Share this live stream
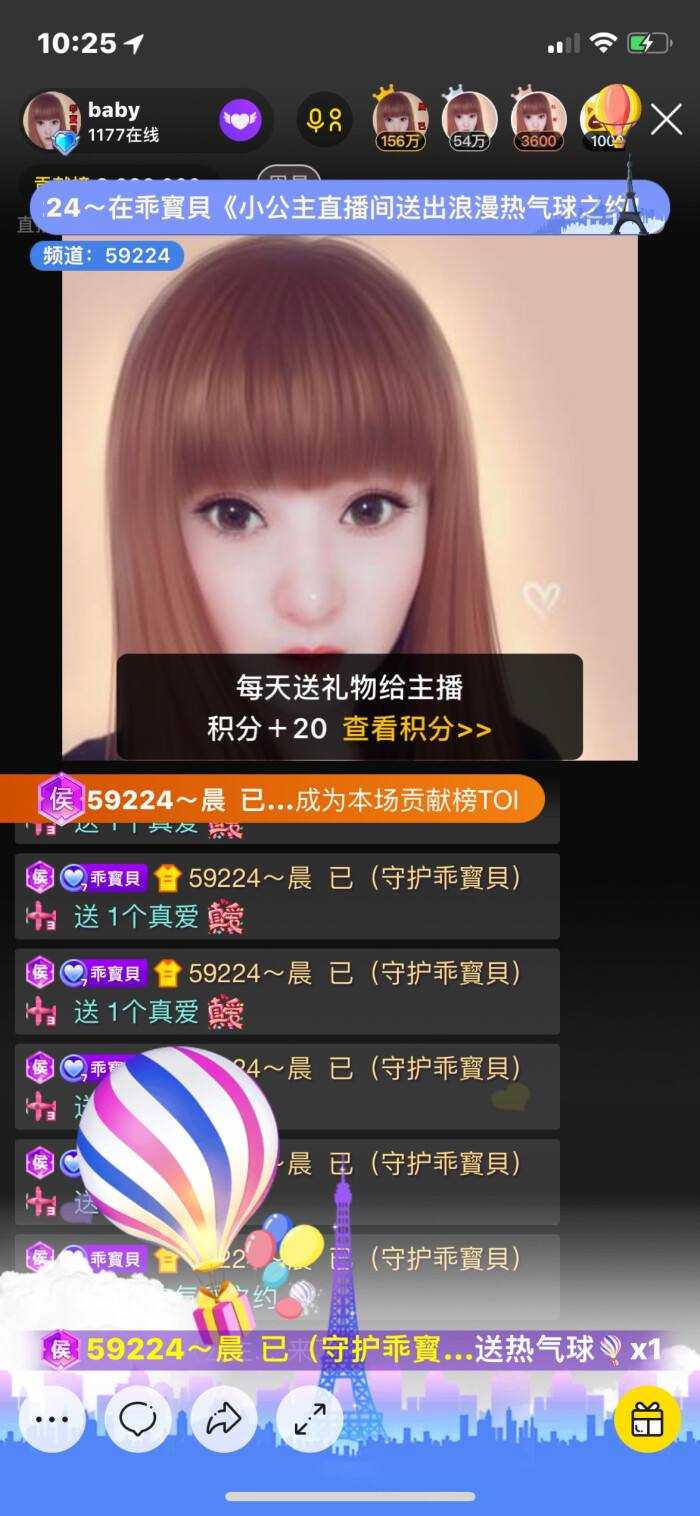Image resolution: width=700 pixels, height=1516 pixels. click(x=224, y=1418)
